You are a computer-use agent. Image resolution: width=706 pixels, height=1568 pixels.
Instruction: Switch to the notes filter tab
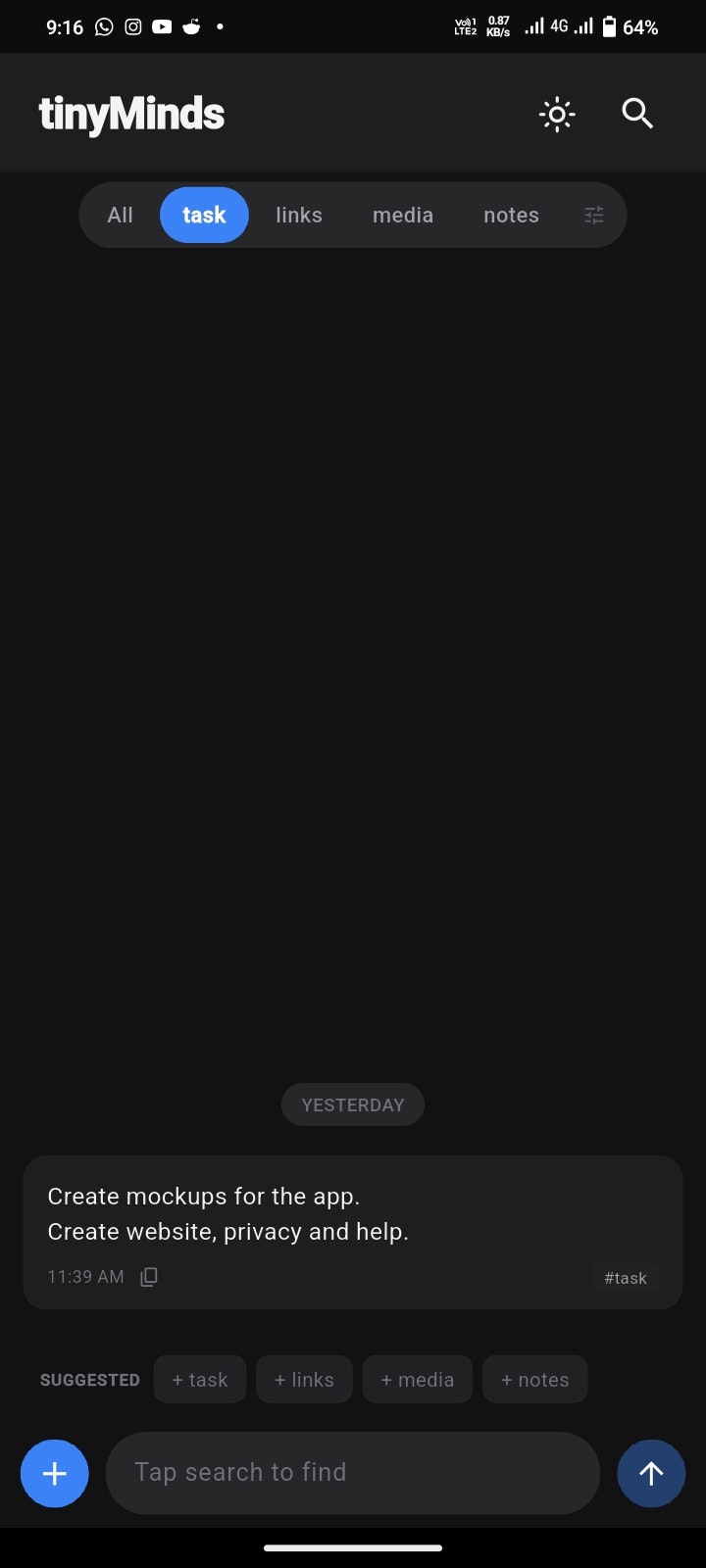click(x=511, y=215)
